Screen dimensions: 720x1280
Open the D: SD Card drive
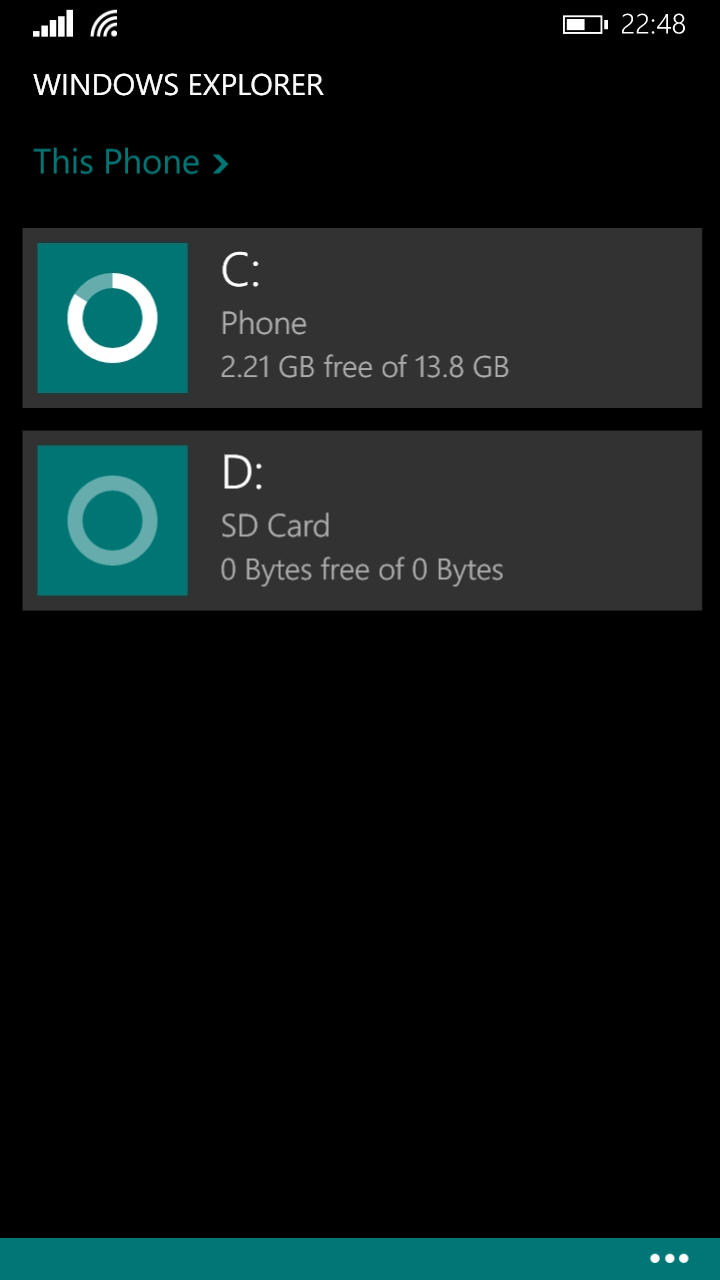click(x=362, y=520)
